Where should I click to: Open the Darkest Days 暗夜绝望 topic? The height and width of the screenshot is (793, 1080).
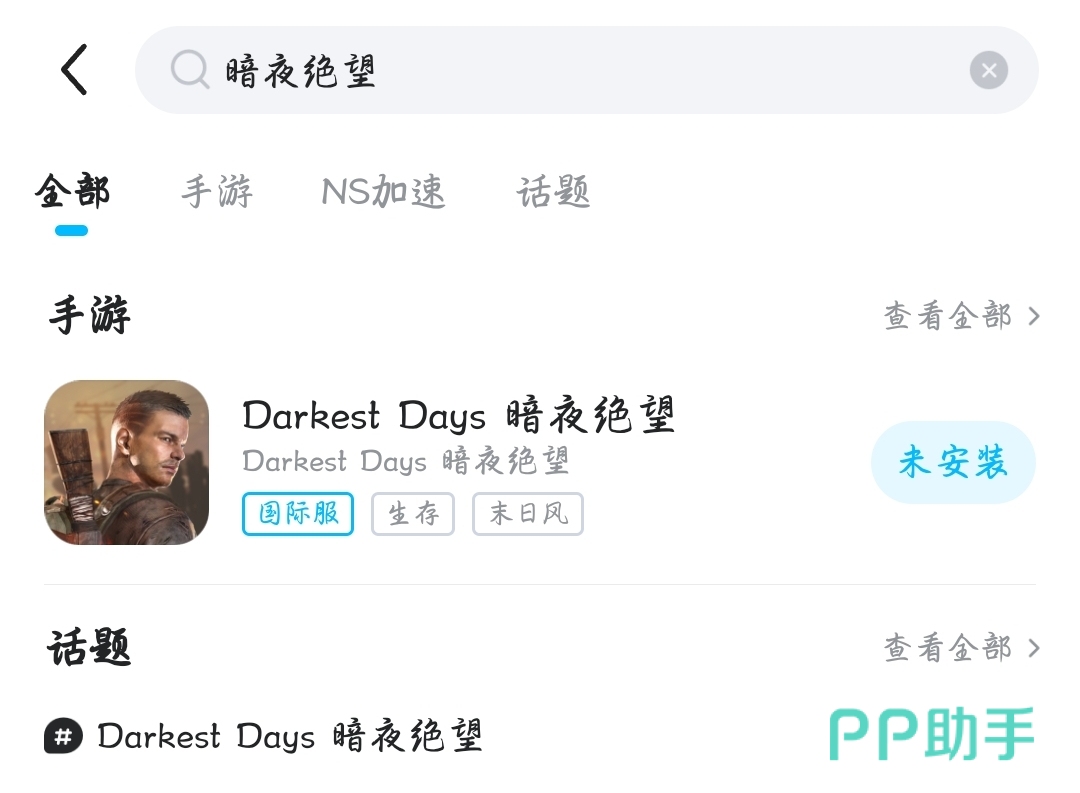tap(290, 737)
